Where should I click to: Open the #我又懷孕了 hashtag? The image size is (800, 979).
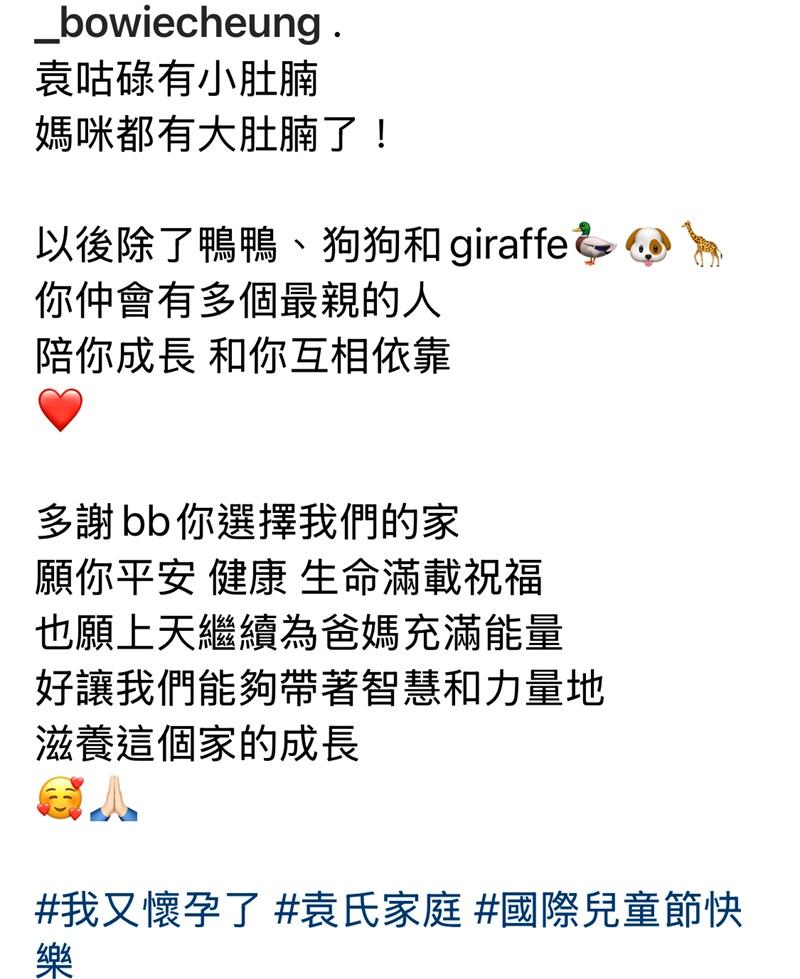pyautogui.click(x=147, y=912)
